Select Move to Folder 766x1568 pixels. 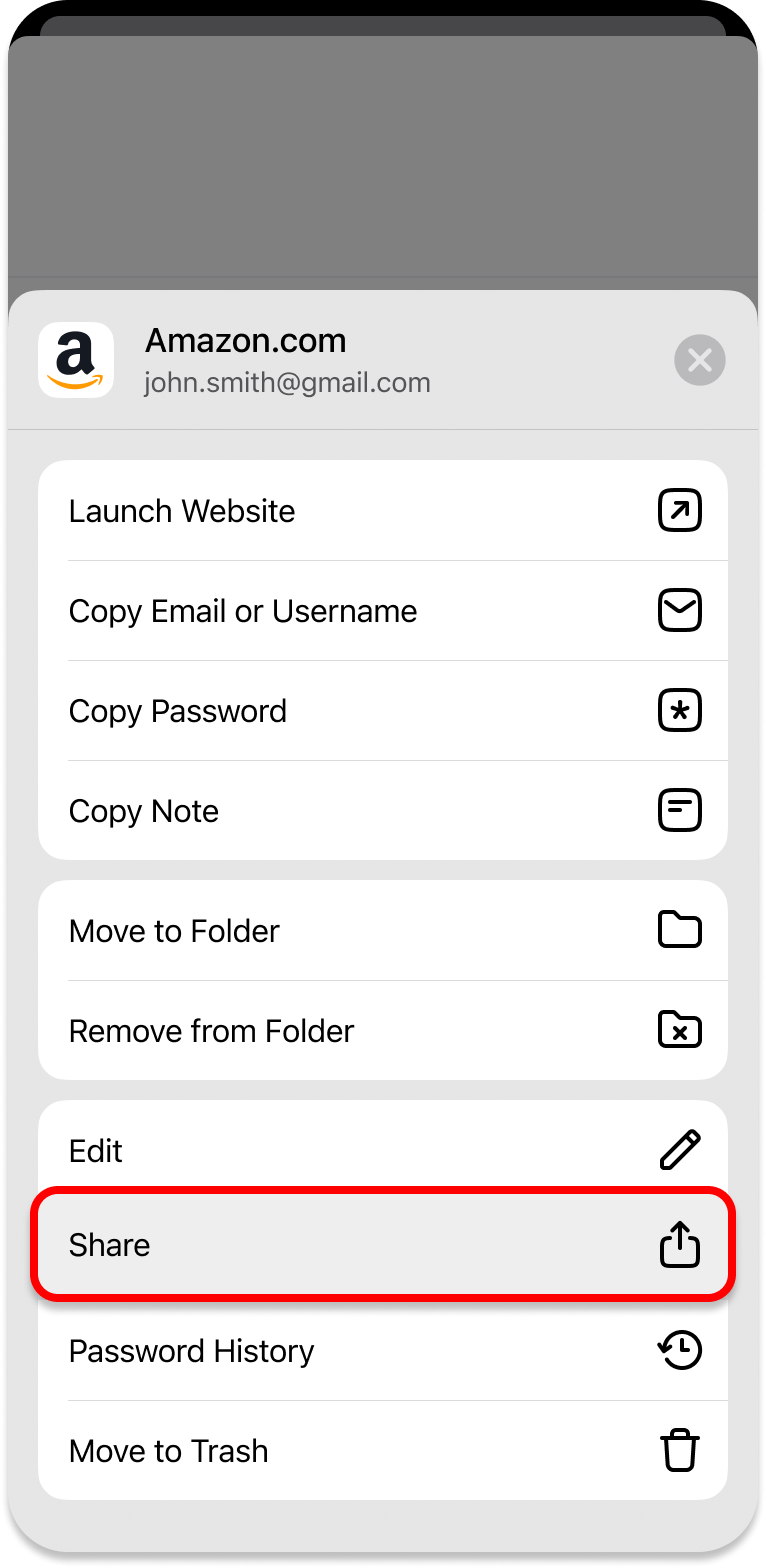(383, 931)
